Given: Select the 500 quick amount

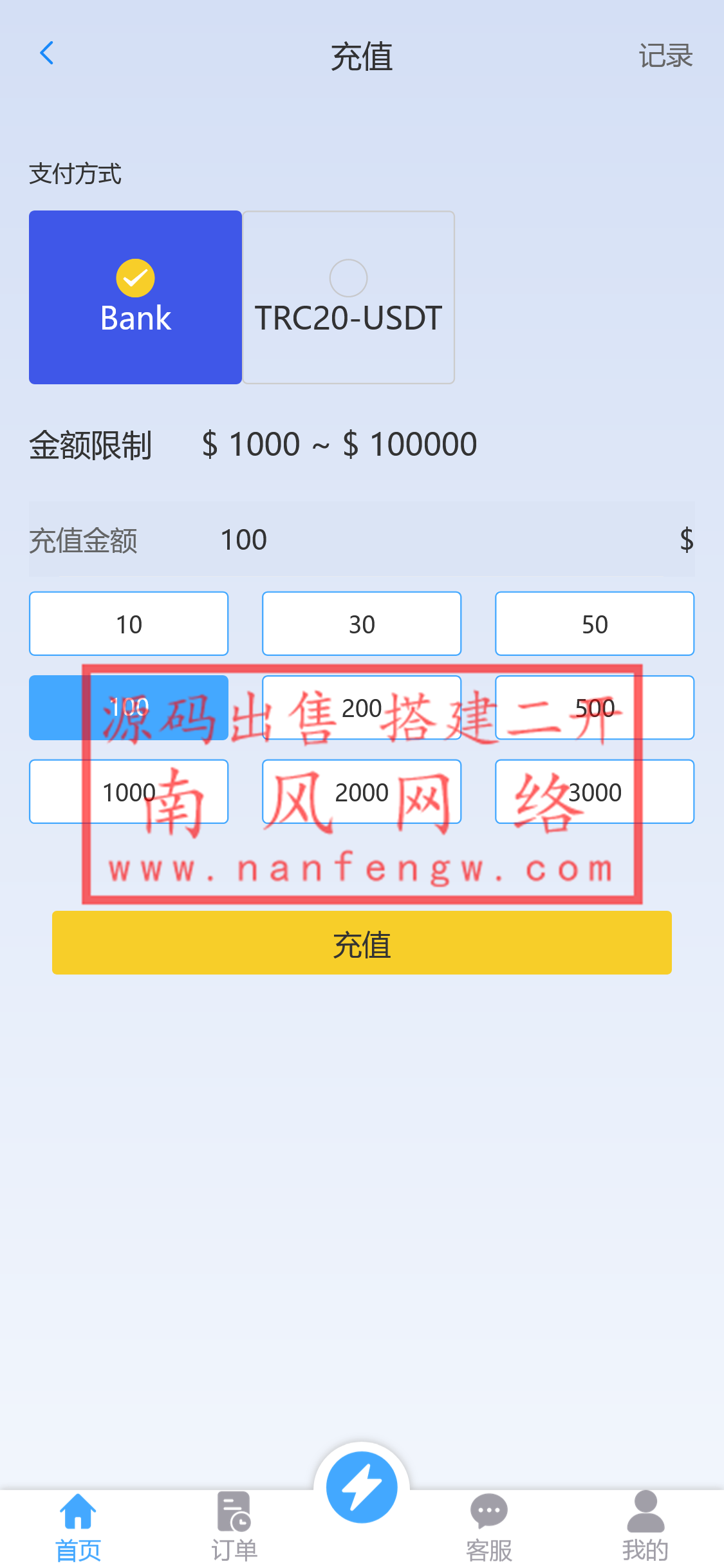Looking at the screenshot, I should coord(594,707).
